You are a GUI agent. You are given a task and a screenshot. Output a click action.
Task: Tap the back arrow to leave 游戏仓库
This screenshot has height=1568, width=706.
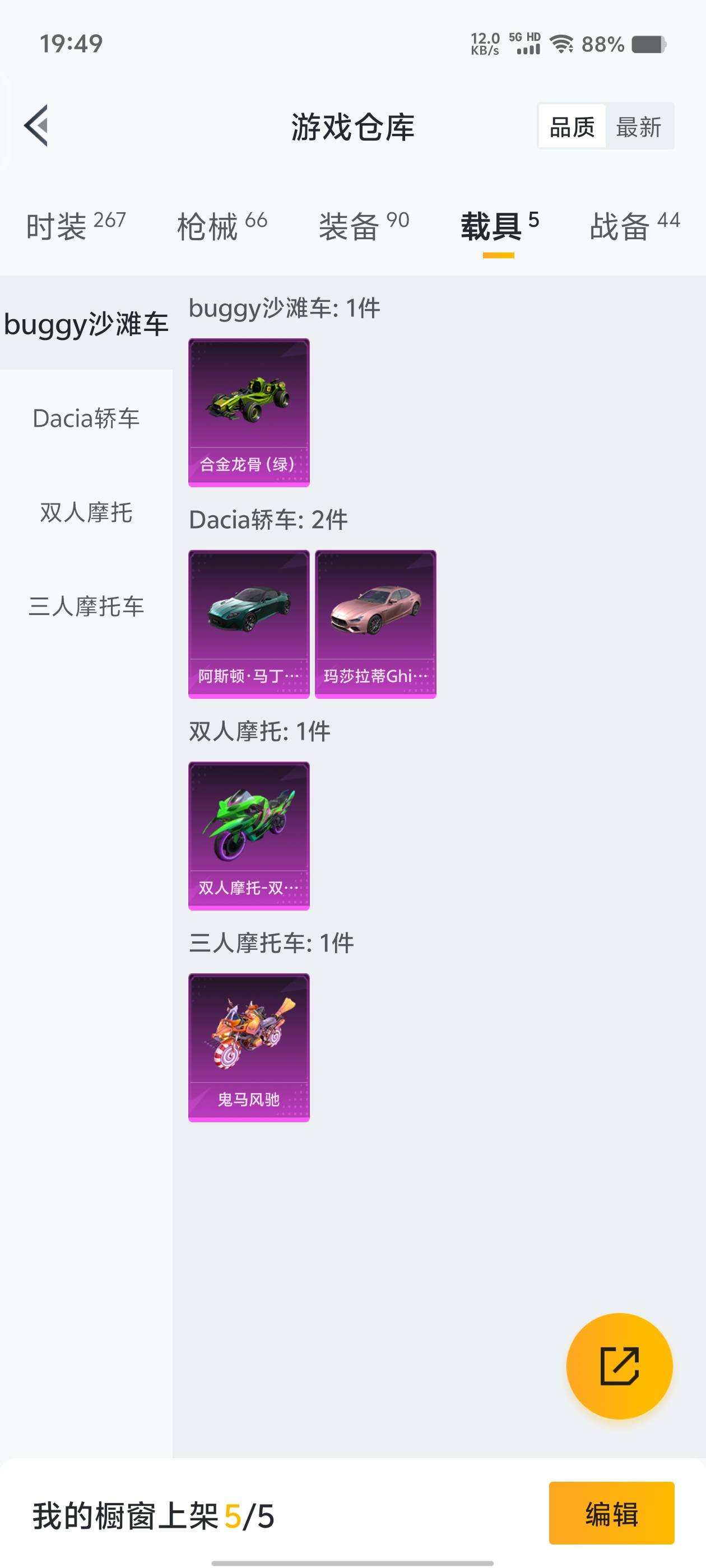[38, 126]
